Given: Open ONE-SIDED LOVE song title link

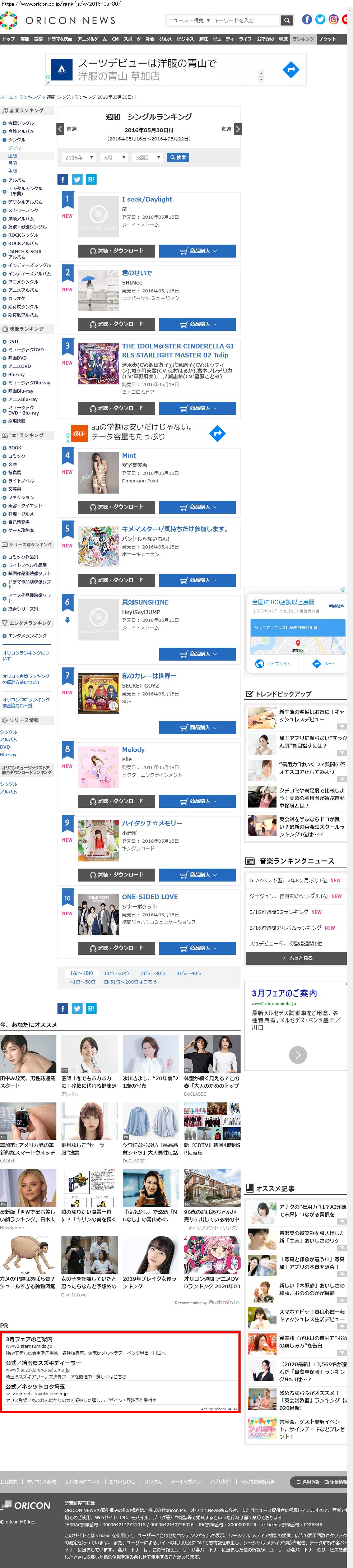Looking at the screenshot, I should (x=150, y=897).
